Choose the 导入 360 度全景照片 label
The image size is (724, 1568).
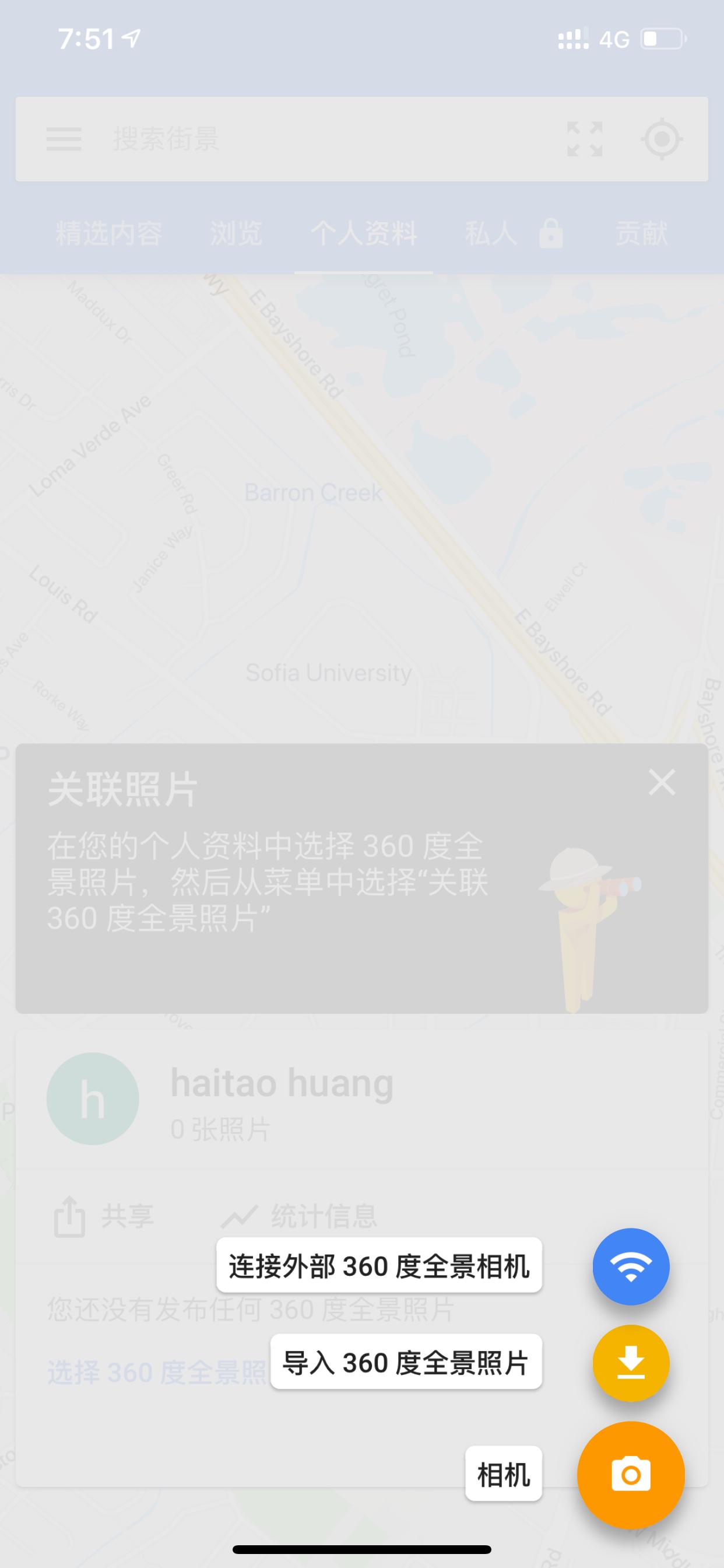[406, 1363]
